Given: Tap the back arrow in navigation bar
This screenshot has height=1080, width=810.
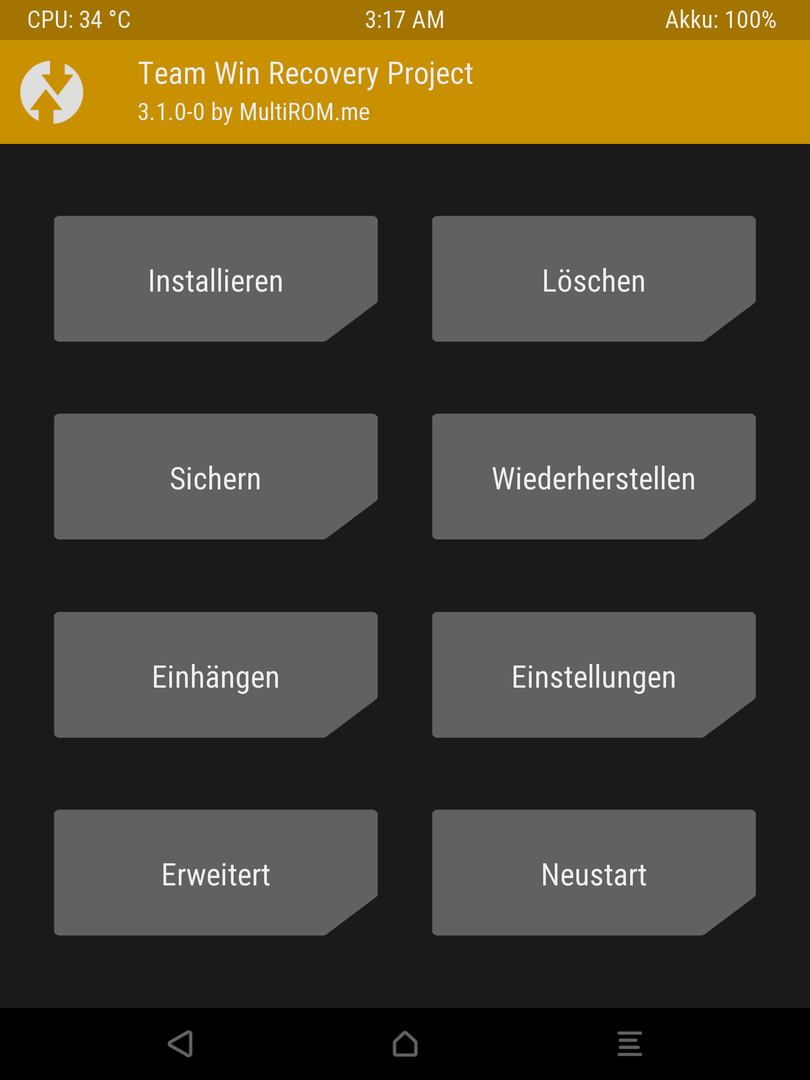Looking at the screenshot, I should pyautogui.click(x=180, y=1044).
